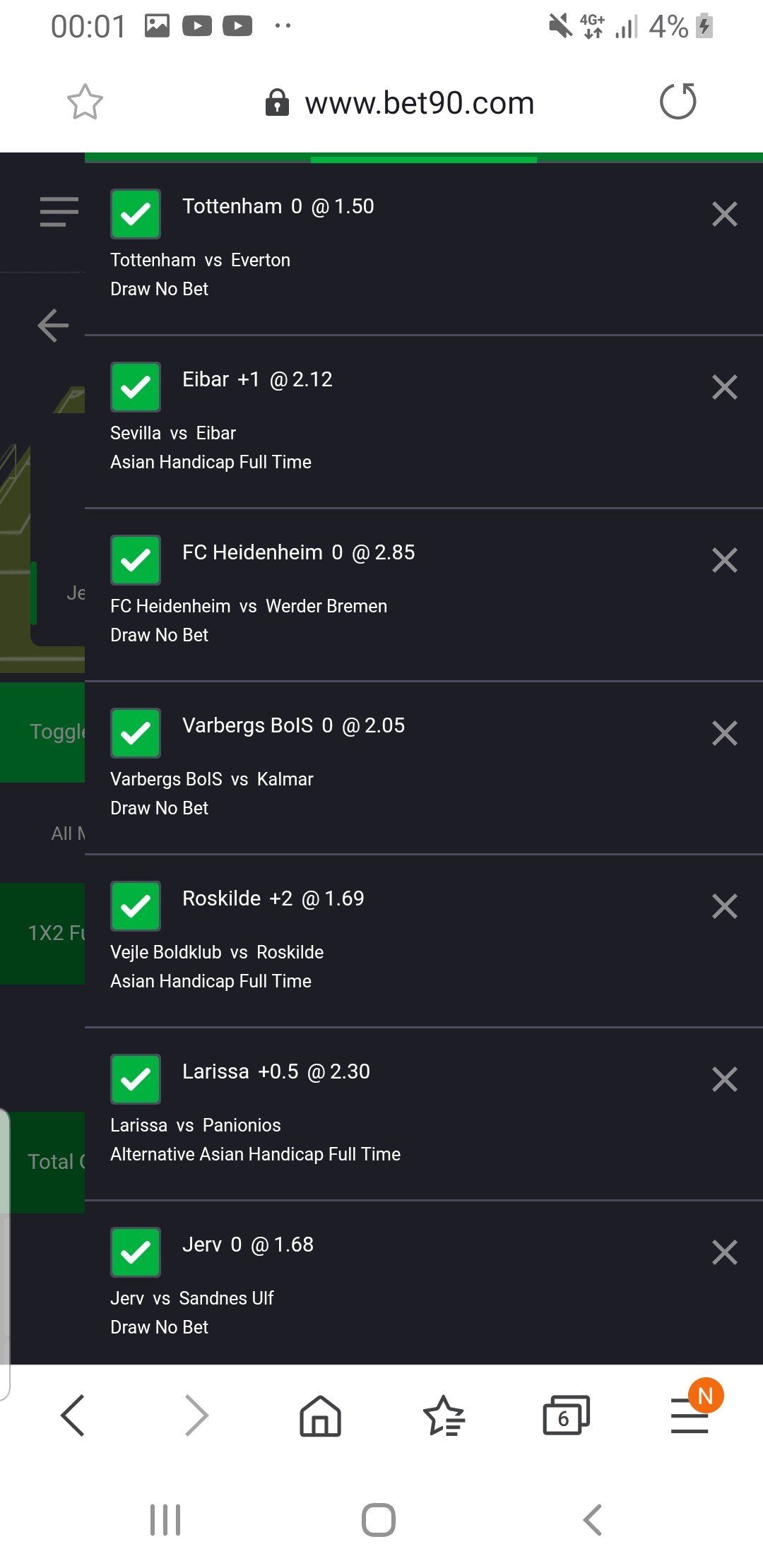
Task: Open the browser tabs switcher
Action: pos(565,1415)
